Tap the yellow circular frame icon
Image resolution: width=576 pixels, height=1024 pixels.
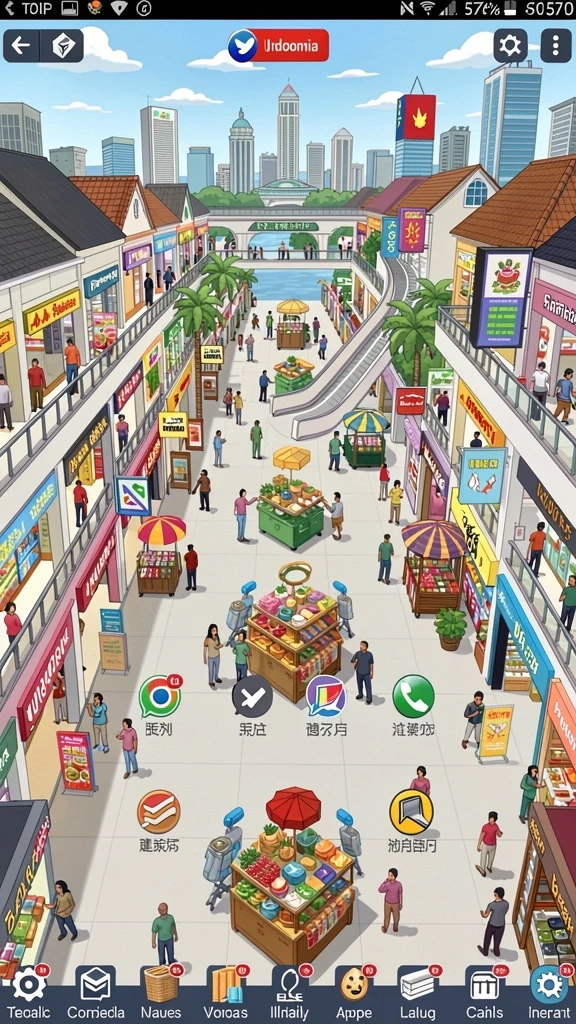(411, 812)
